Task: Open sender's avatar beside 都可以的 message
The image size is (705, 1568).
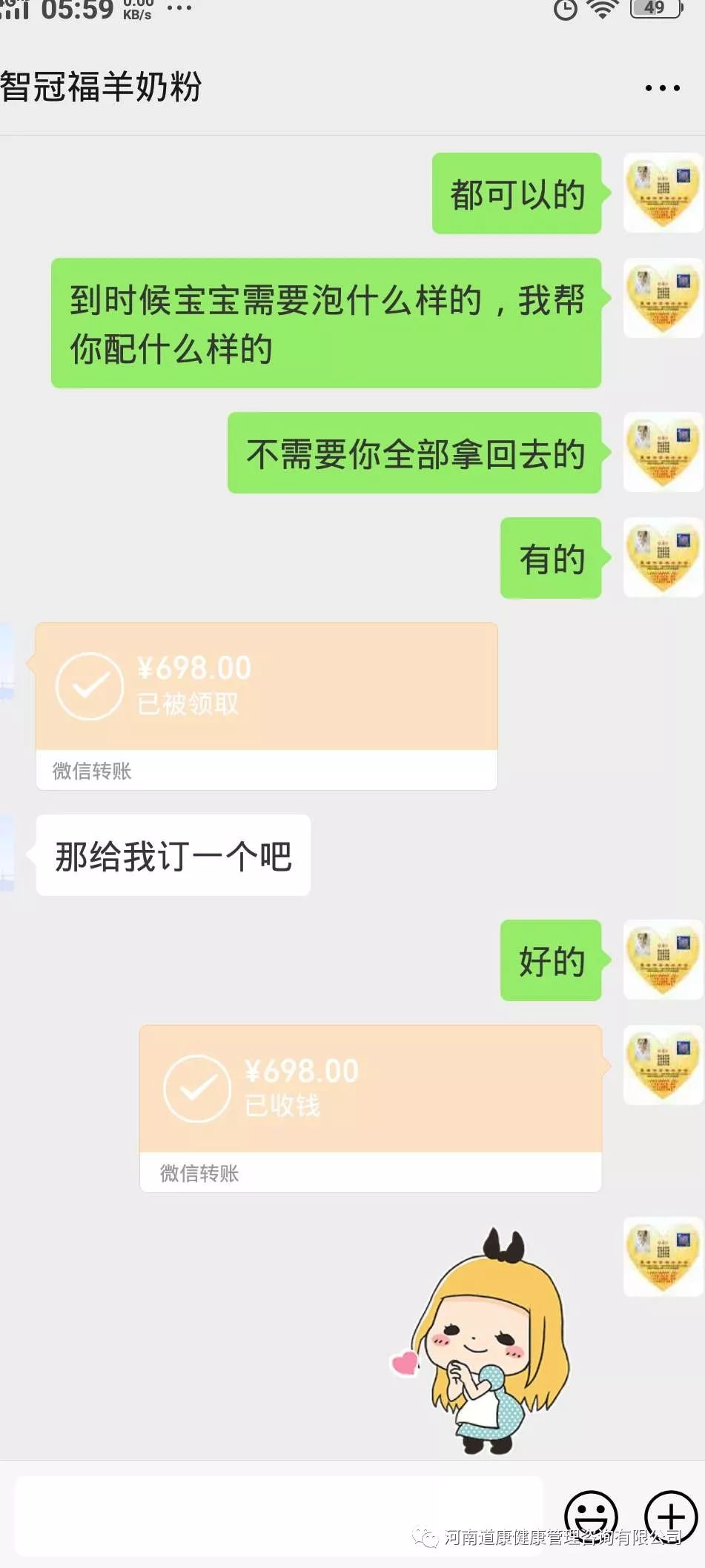Action: pyautogui.click(x=663, y=193)
